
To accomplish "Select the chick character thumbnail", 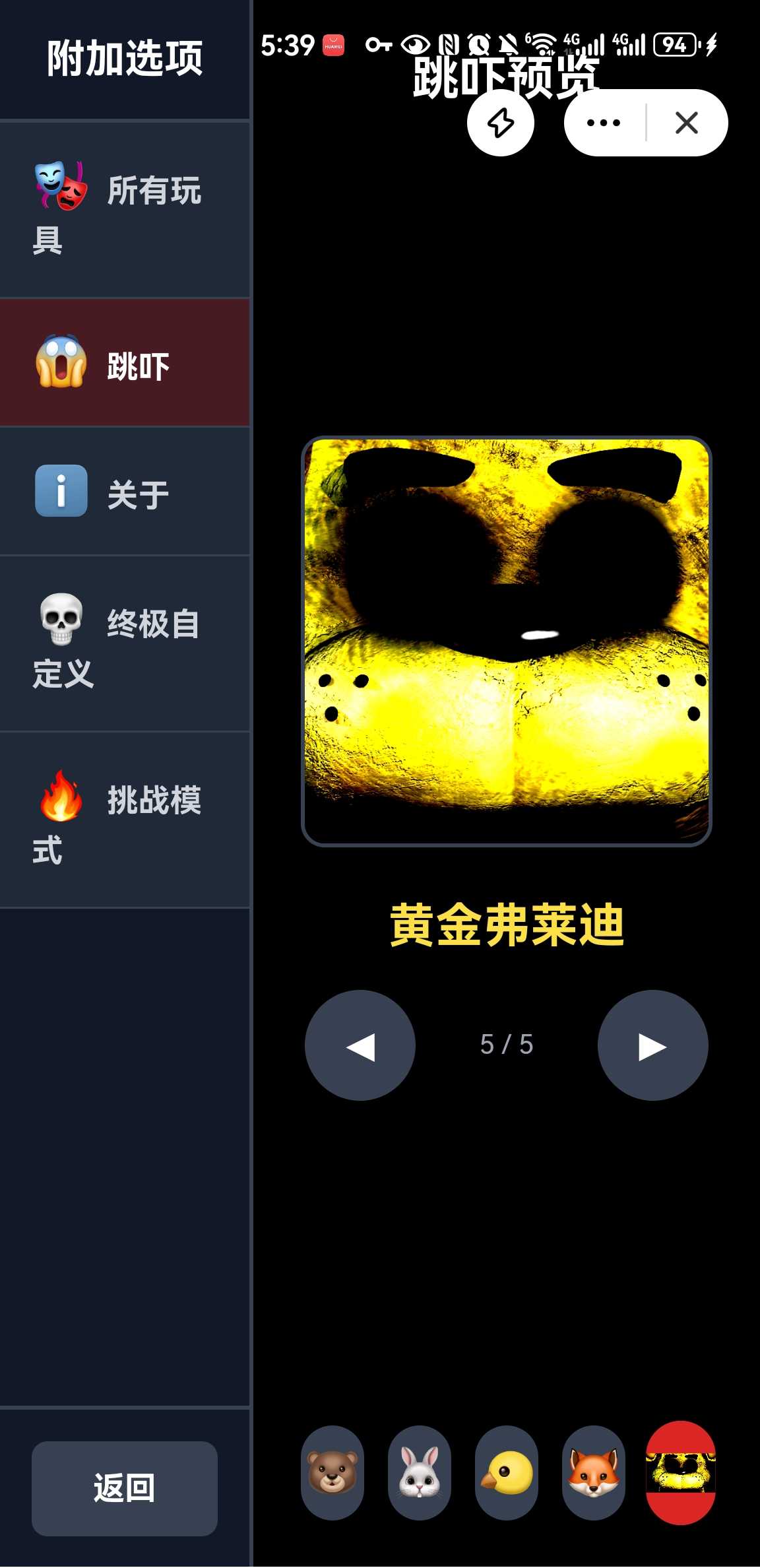I will coord(507,1472).
